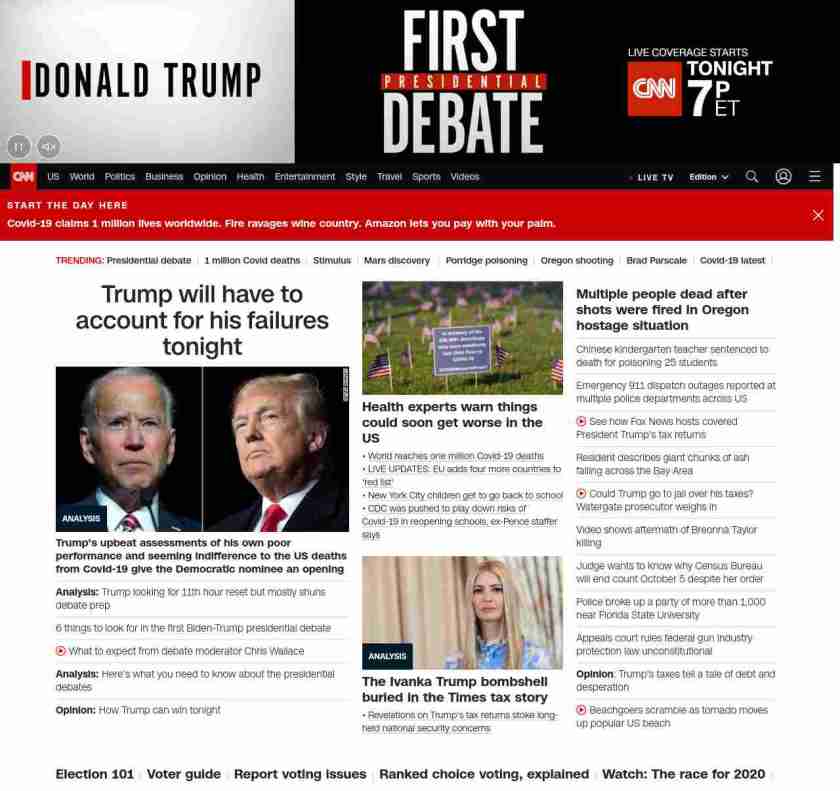Read Oregon hostage situation headline
This screenshot has width=840, height=791.
(662, 309)
